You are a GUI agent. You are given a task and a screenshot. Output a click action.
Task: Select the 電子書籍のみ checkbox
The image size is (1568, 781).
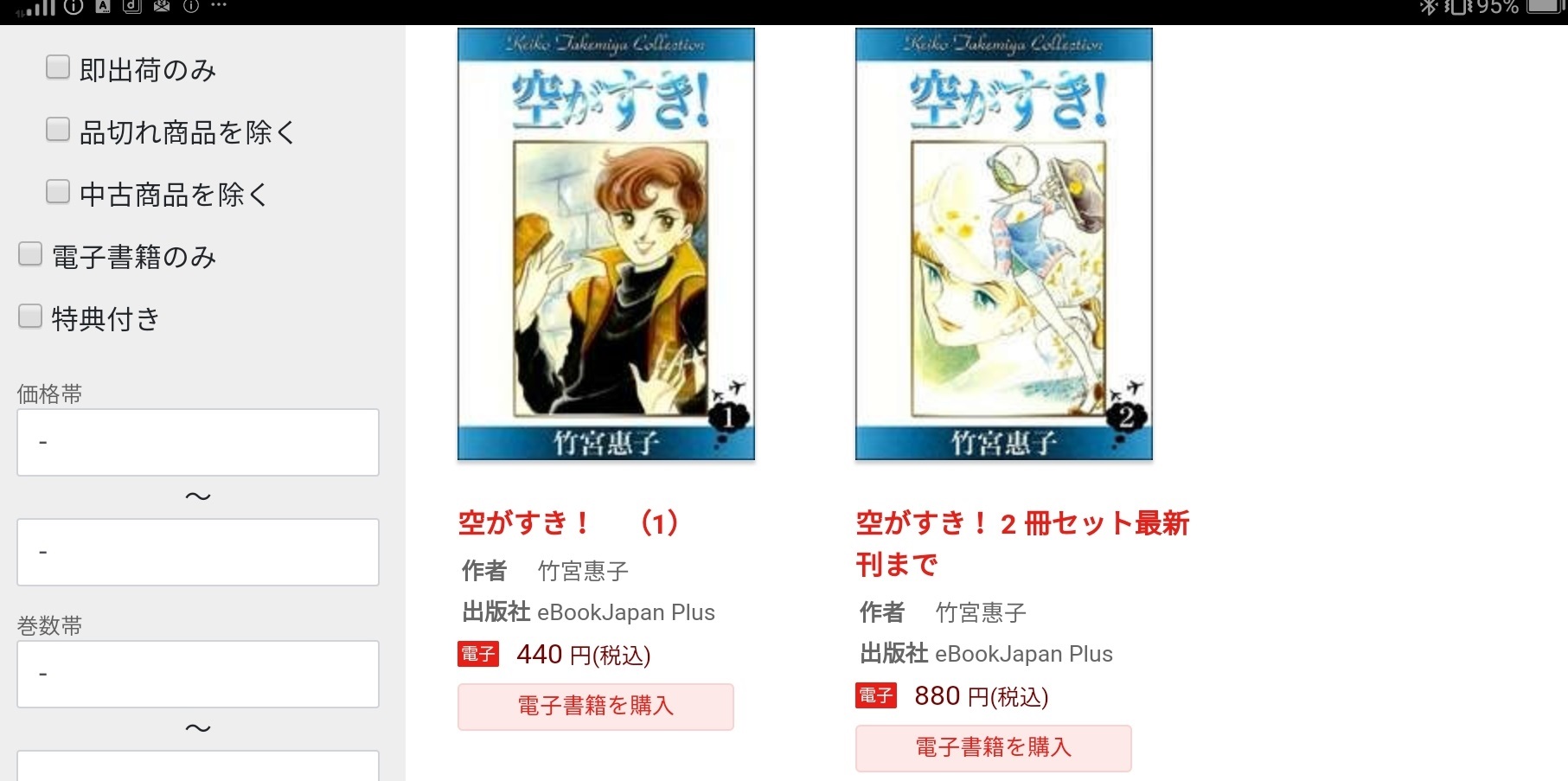pos(30,254)
